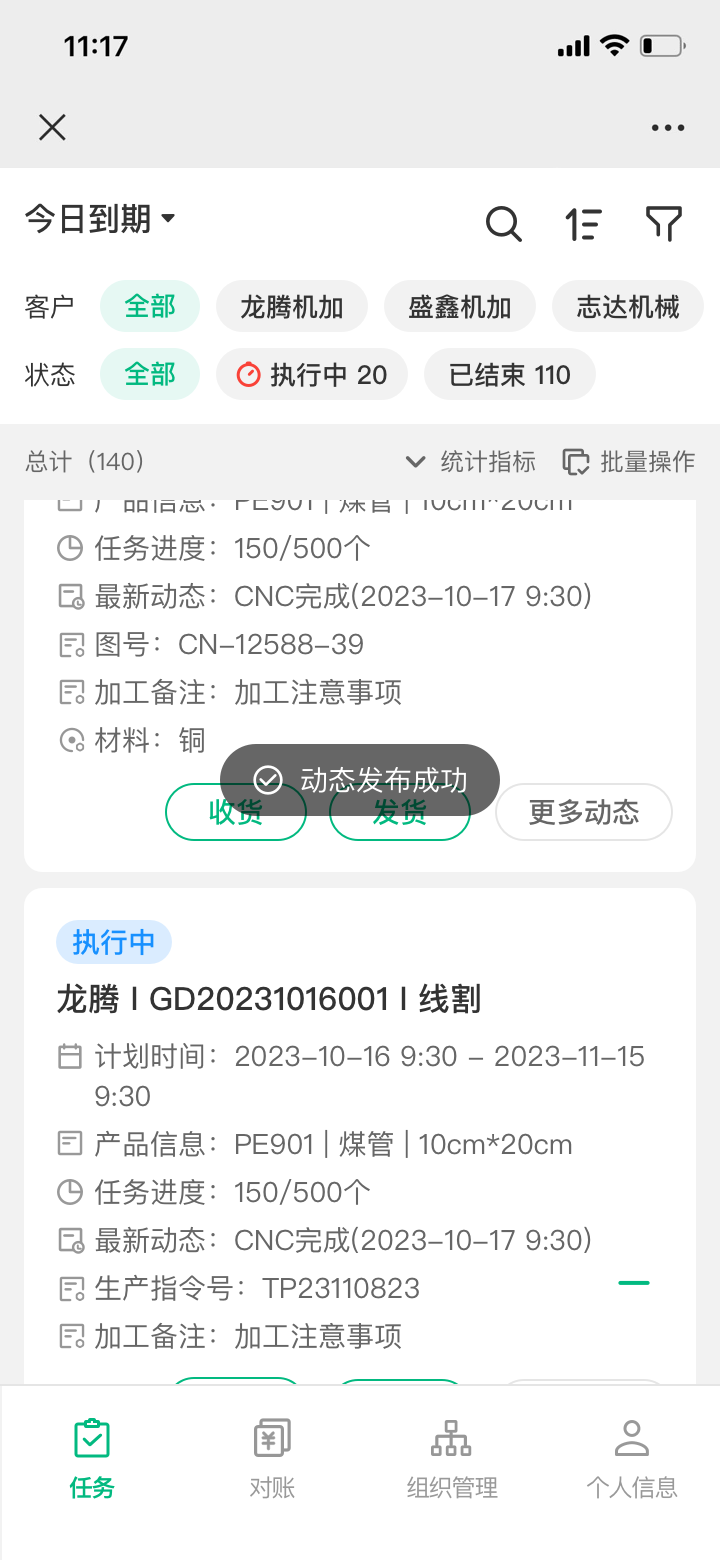
Task: Collapse the 生产指令号 field with green minus
Action: [x=633, y=1284]
